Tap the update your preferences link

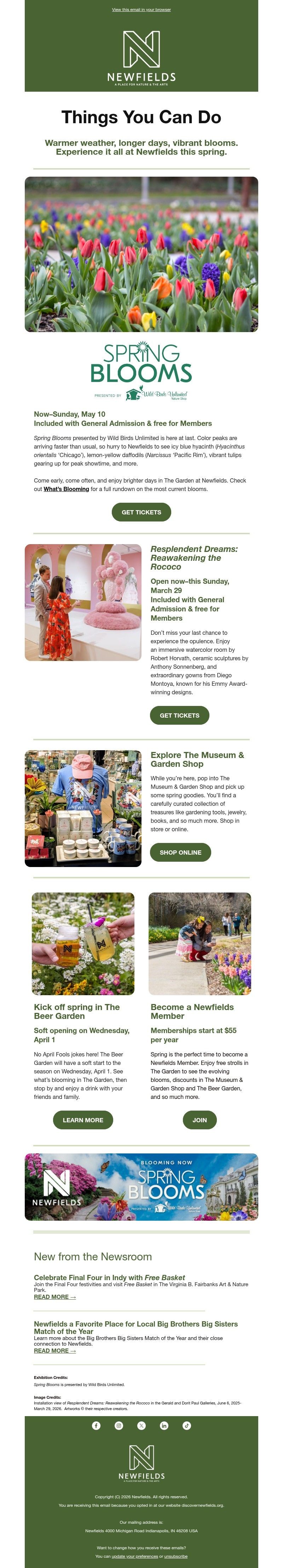(x=134, y=1556)
